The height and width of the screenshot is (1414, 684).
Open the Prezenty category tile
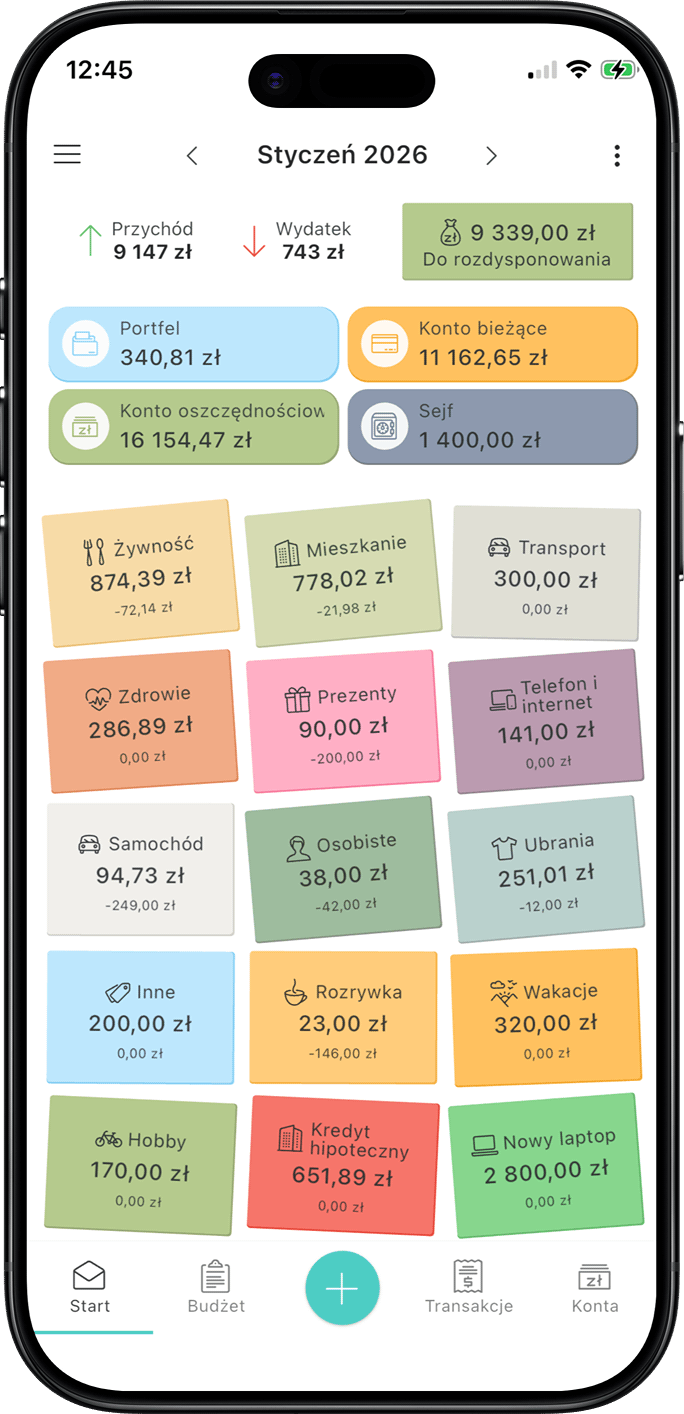(343, 720)
